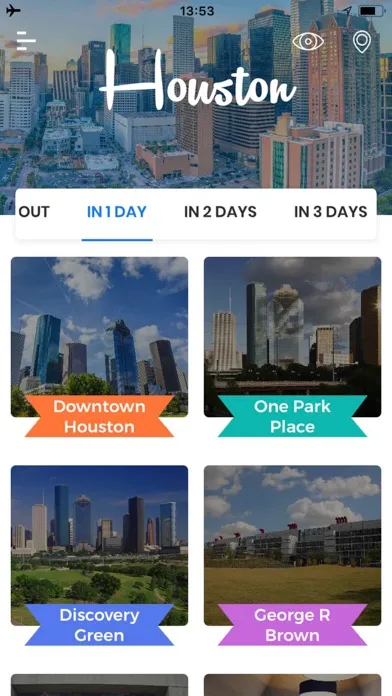Open the map location pin
This screenshot has width=392, height=696.
tap(362, 42)
